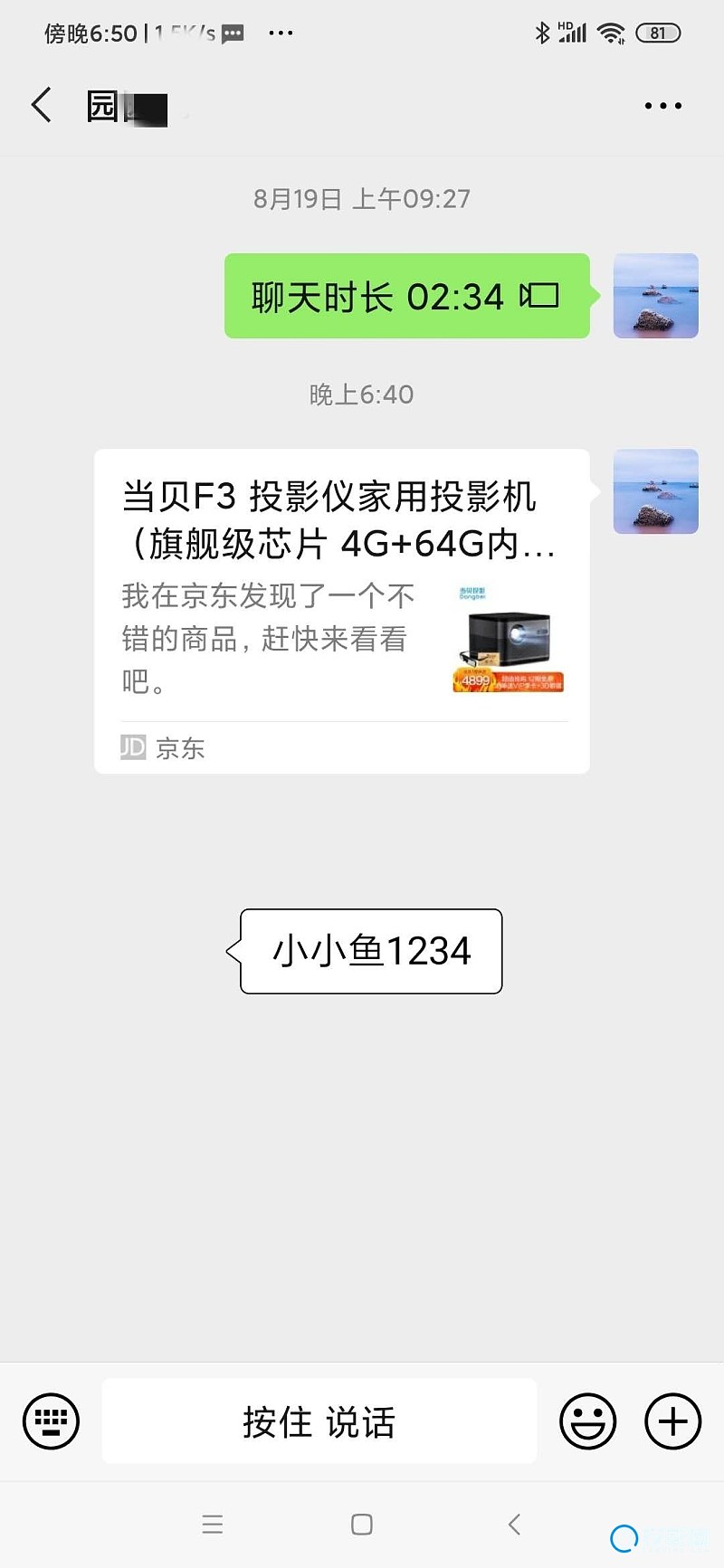Tap the video call record 聊天时长 02:34

[406, 297]
